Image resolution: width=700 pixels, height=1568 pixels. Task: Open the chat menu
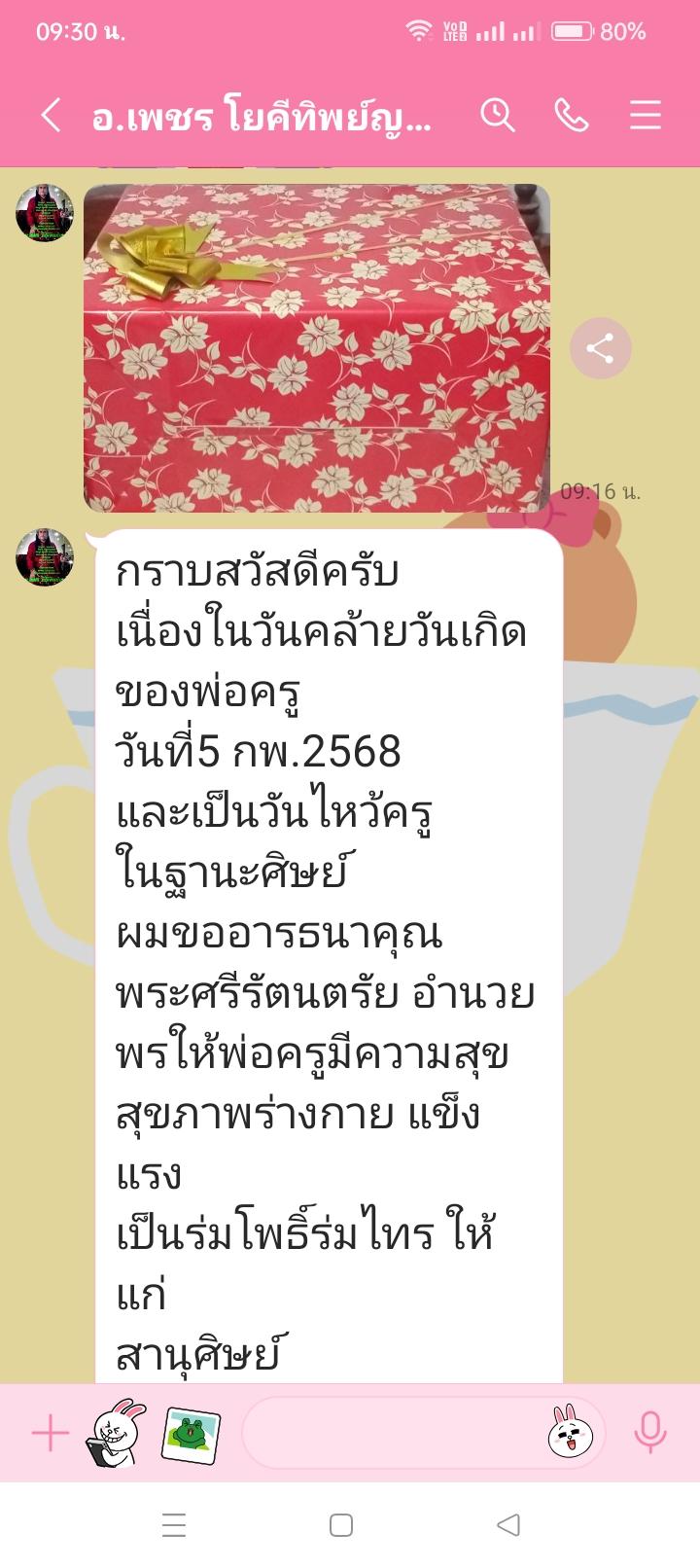pyautogui.click(x=645, y=116)
